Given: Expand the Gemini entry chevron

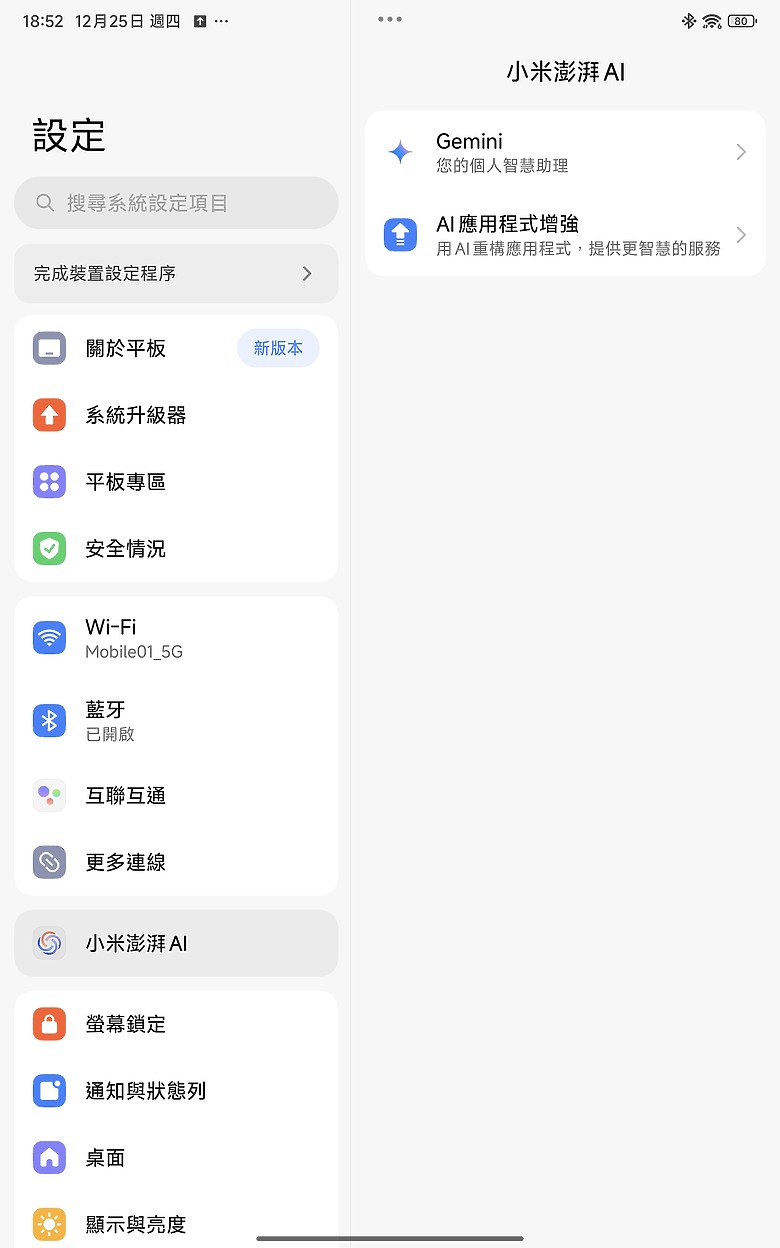Looking at the screenshot, I should click(x=740, y=151).
